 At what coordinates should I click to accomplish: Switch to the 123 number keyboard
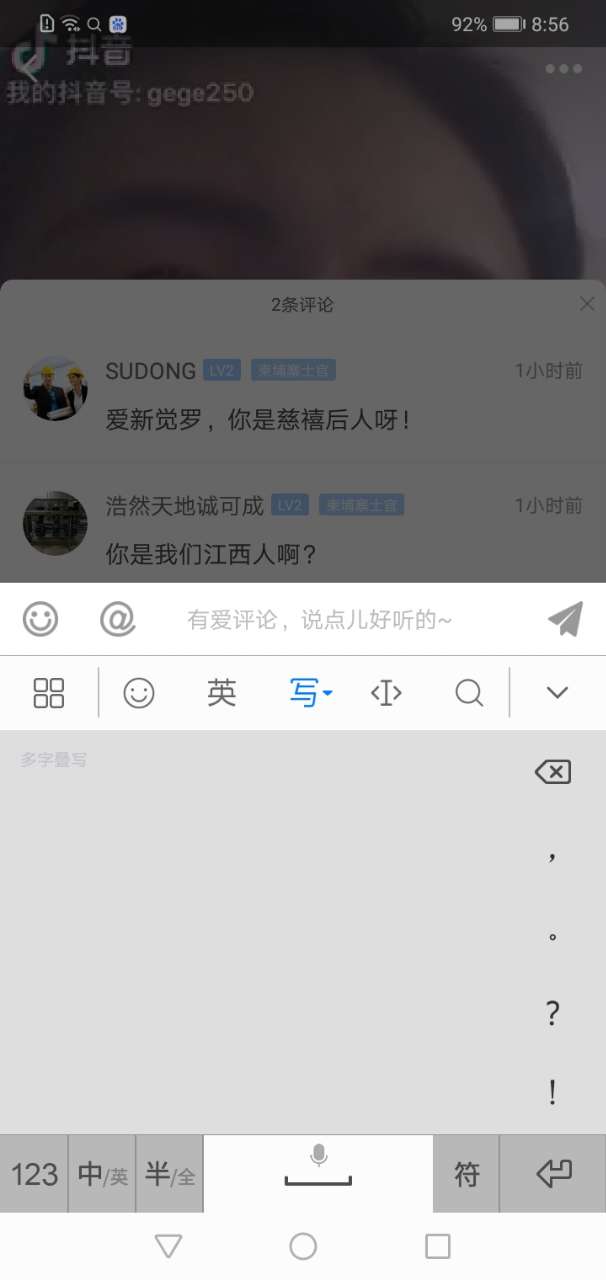coord(34,1174)
